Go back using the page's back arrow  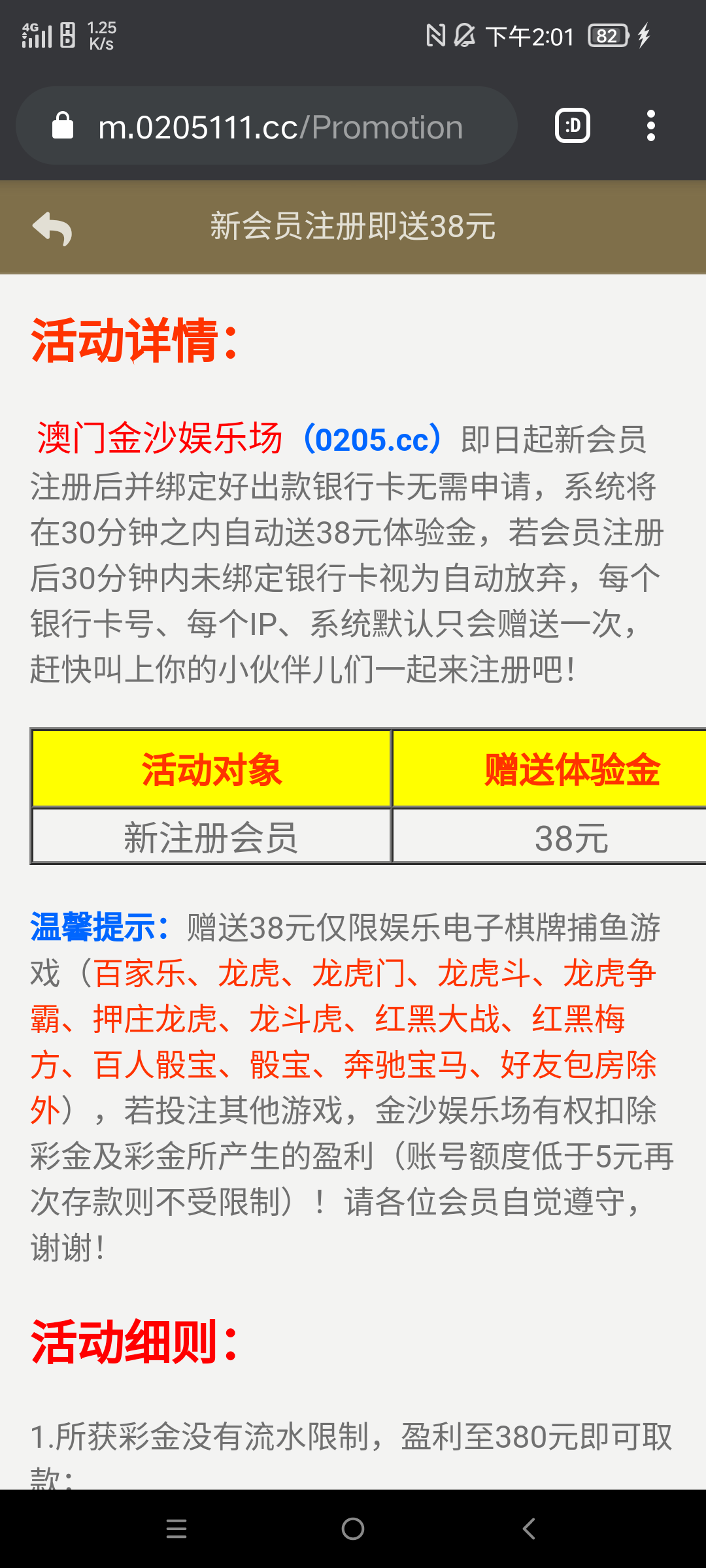pos(52,228)
